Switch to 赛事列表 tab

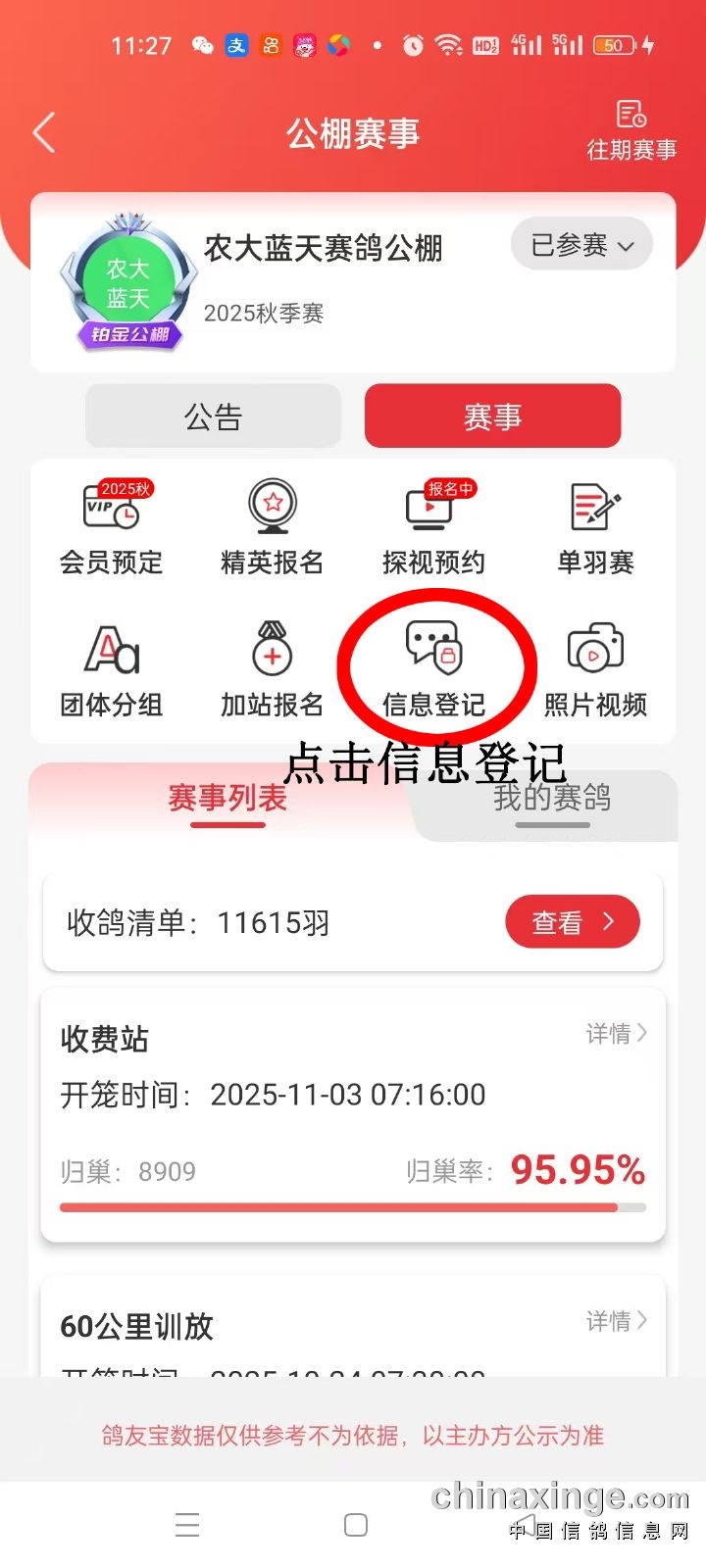[x=227, y=799]
